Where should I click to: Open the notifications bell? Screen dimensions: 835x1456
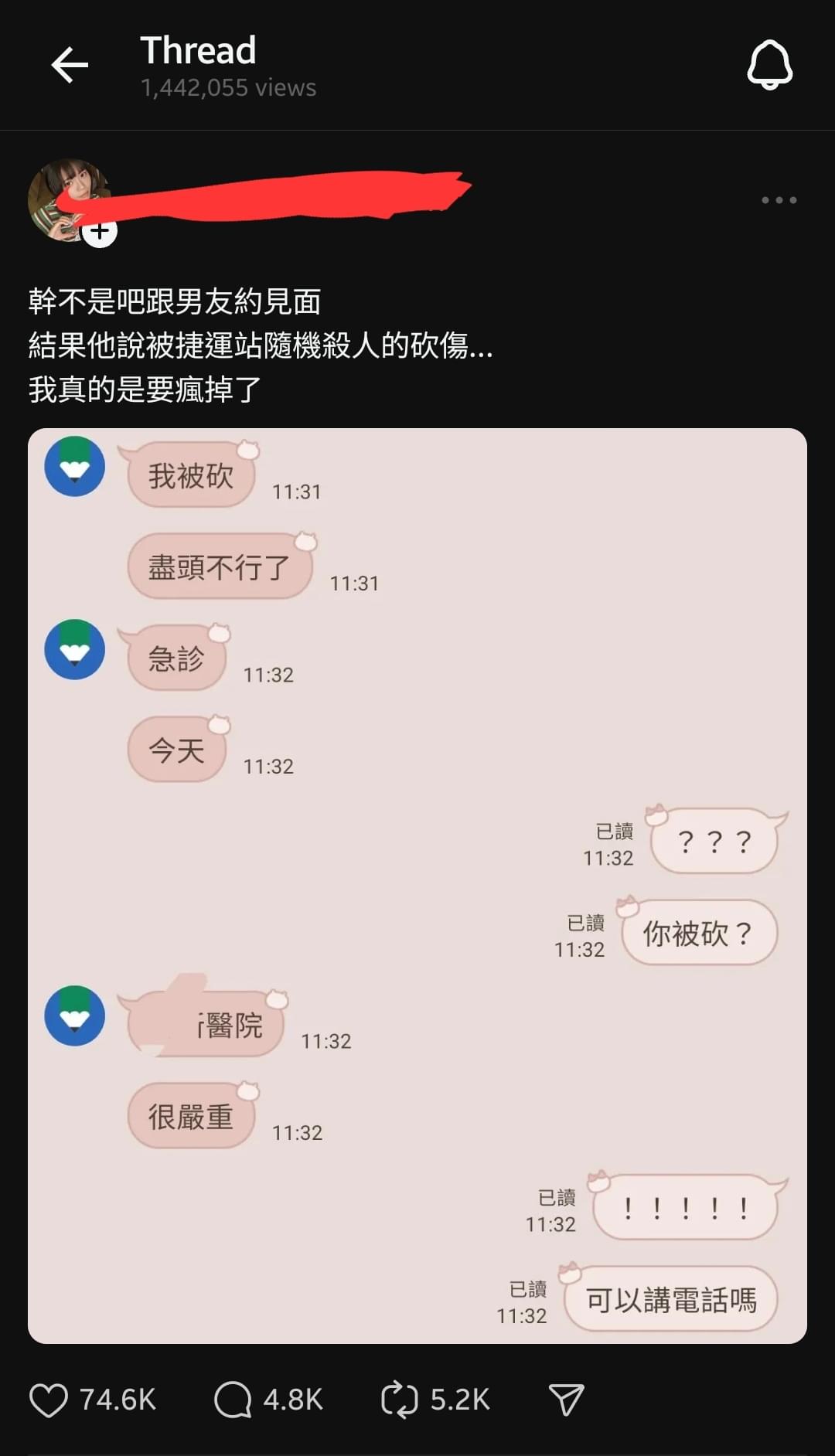pos(769,64)
